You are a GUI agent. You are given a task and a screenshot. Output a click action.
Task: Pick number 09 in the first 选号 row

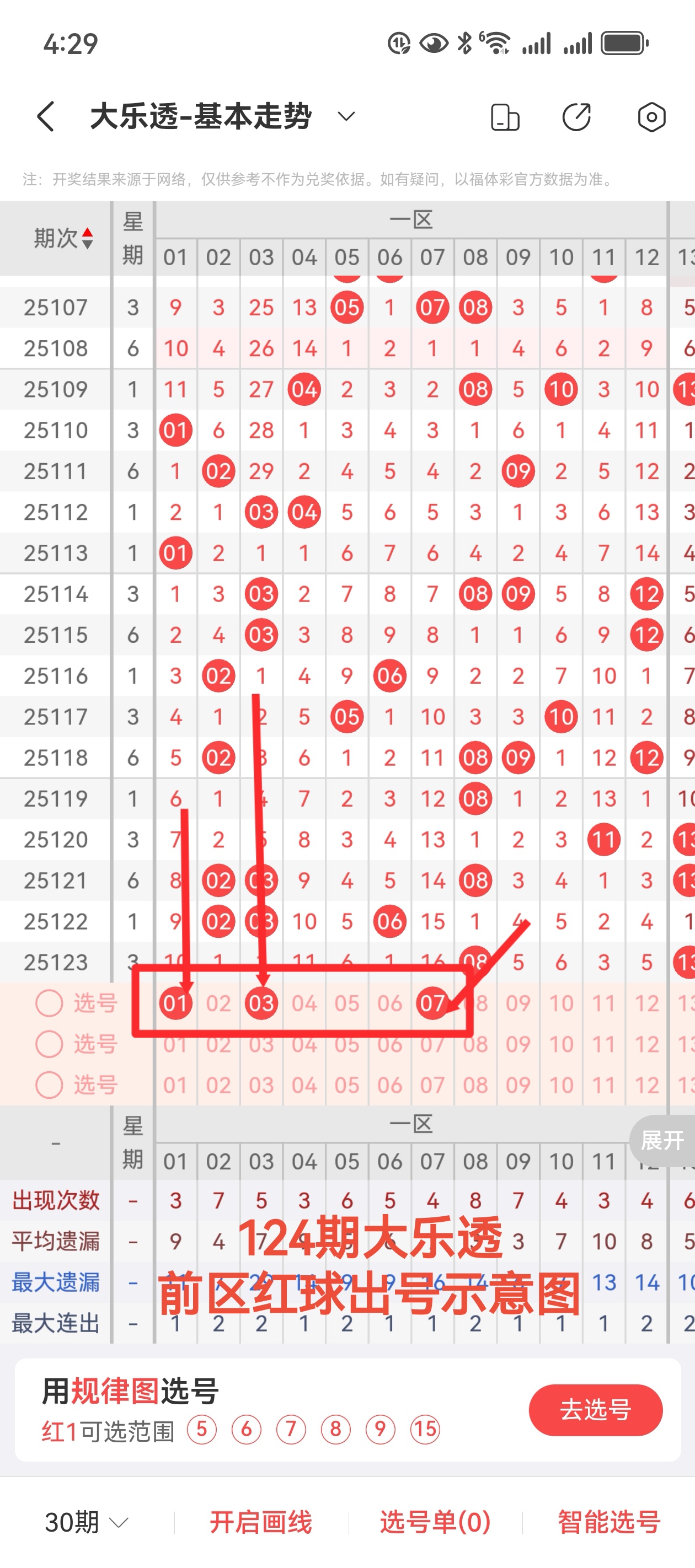click(x=518, y=1002)
